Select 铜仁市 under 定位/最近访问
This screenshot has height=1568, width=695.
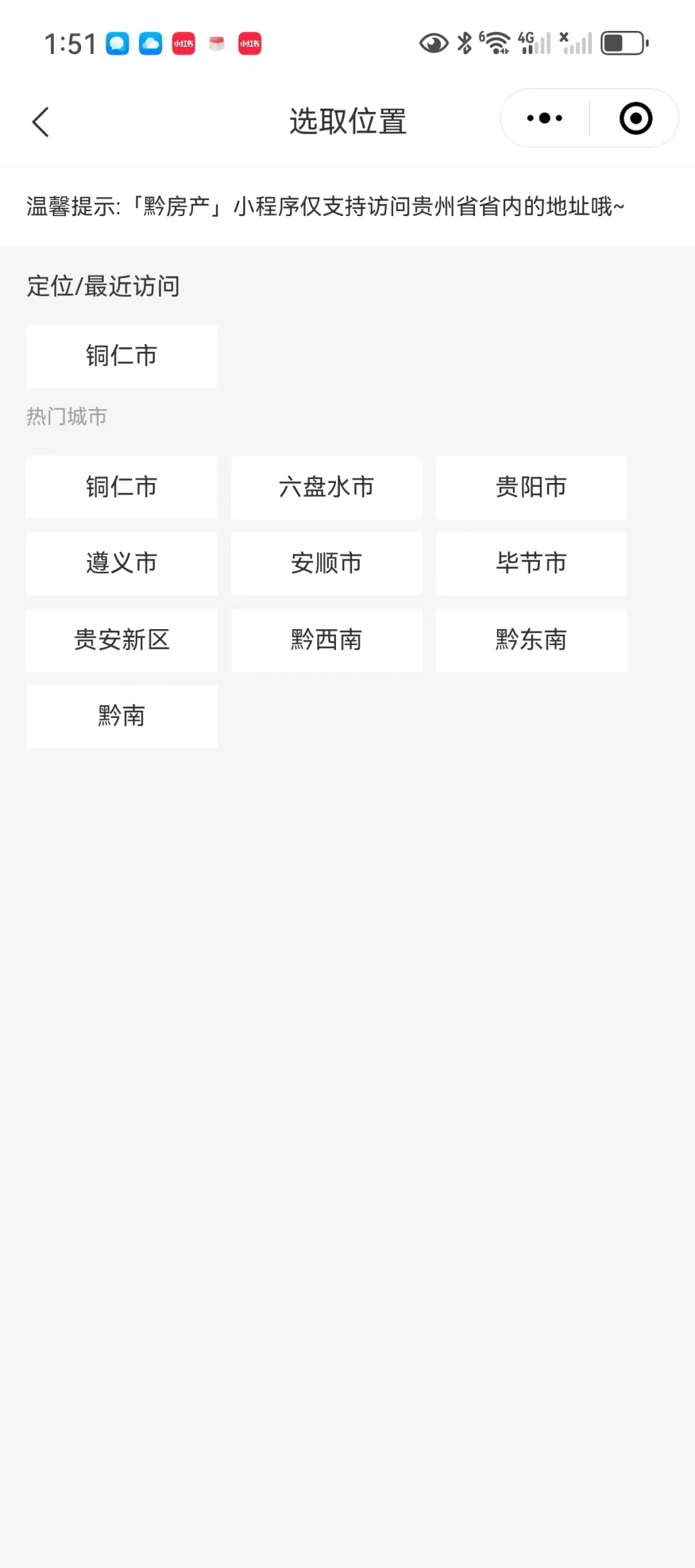pos(122,356)
